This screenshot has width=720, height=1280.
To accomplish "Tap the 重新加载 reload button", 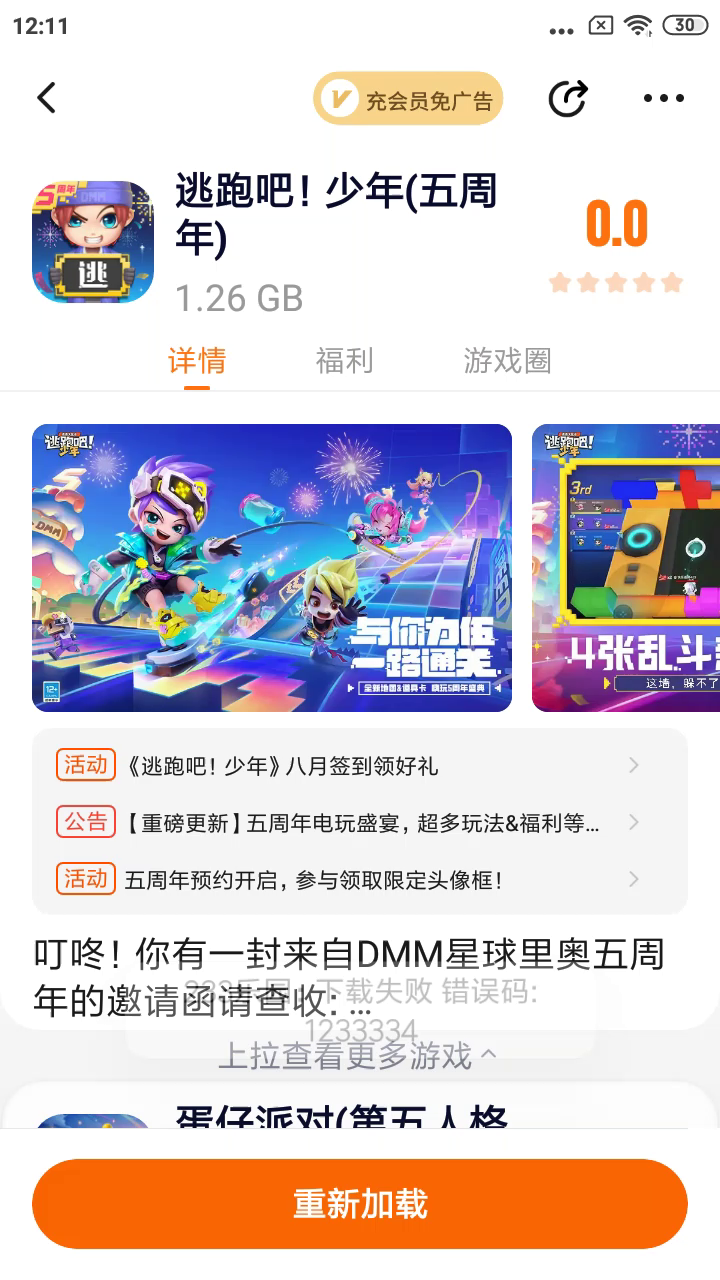I will click(360, 1204).
